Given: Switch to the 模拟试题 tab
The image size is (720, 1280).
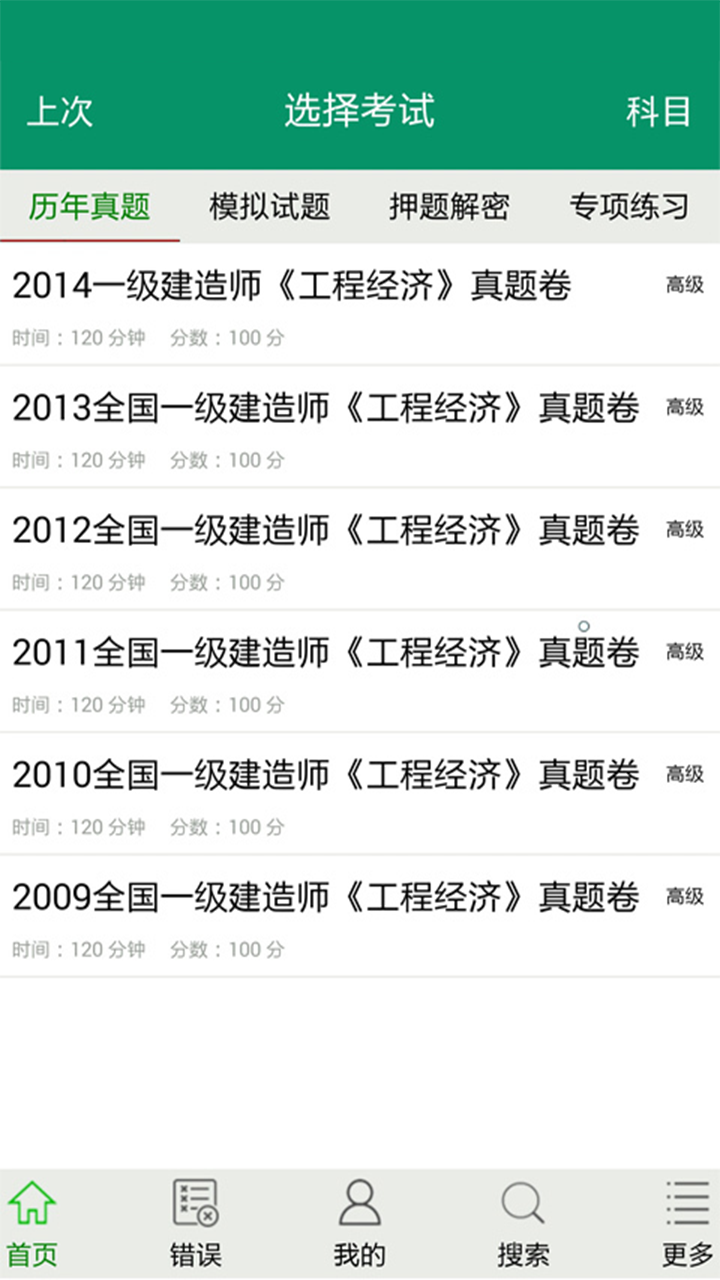Looking at the screenshot, I should pyautogui.click(x=271, y=206).
